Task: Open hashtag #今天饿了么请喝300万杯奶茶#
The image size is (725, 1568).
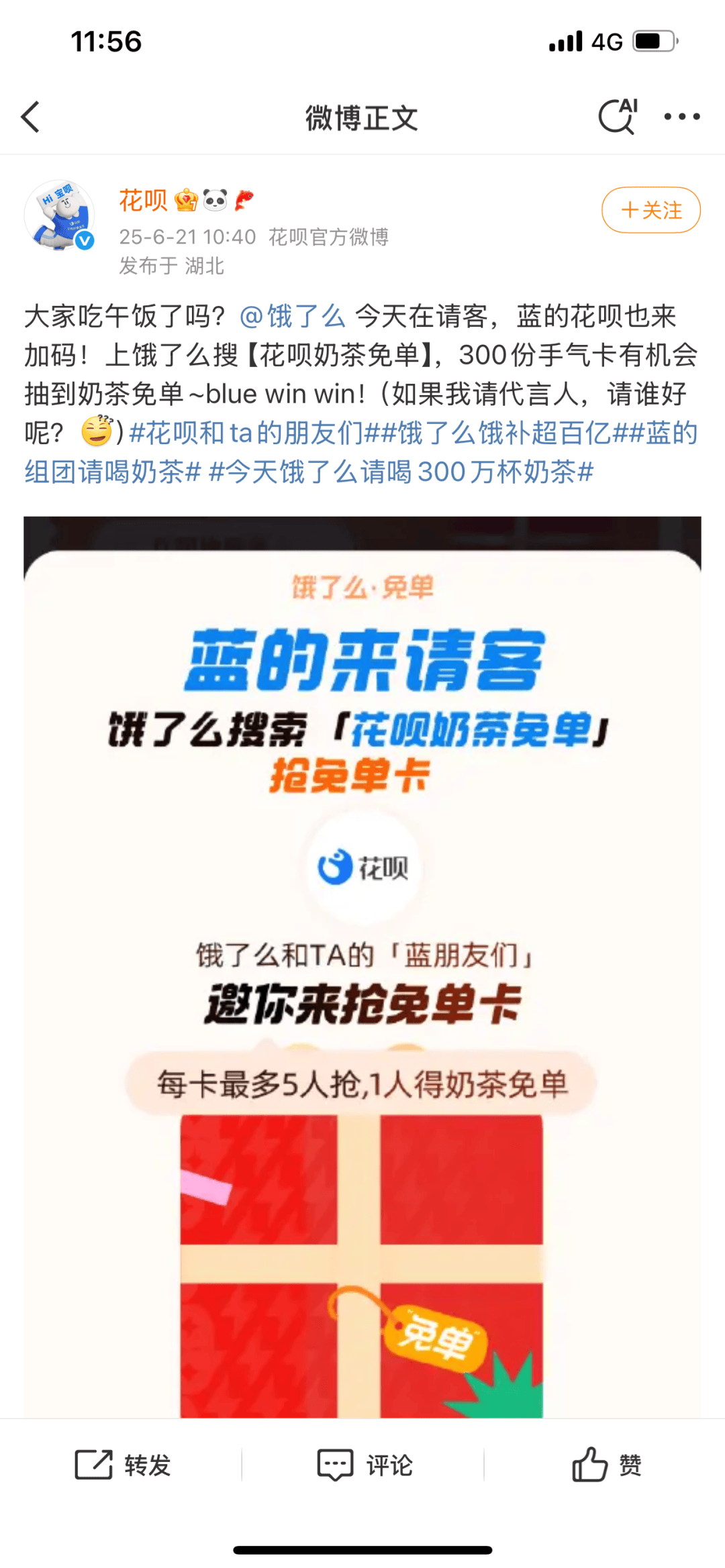Action: coord(401,472)
